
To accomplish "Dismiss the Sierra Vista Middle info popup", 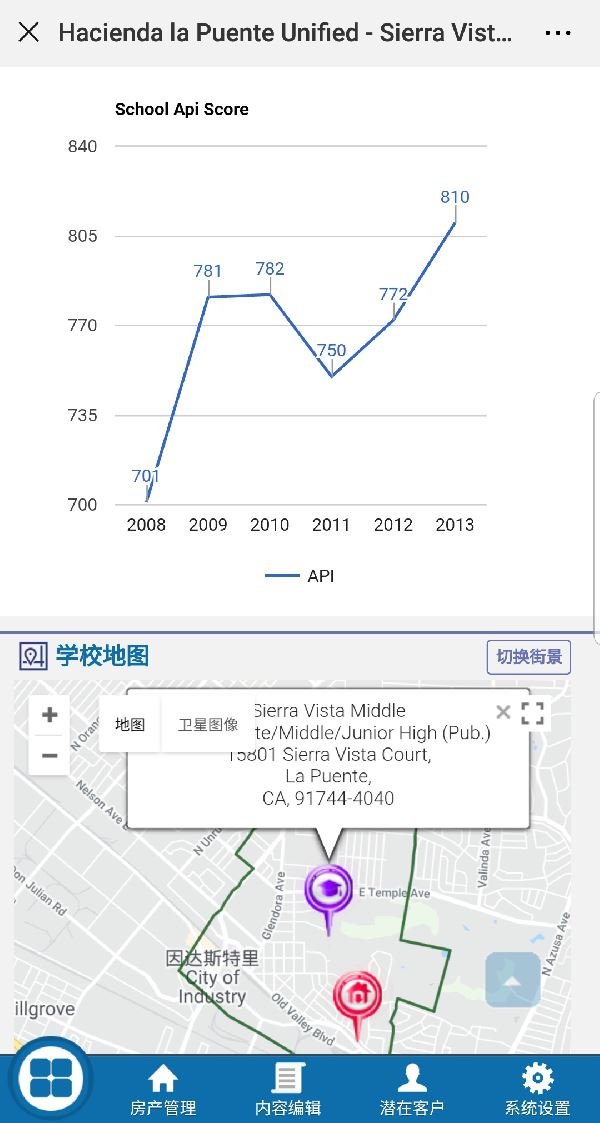I will click(x=503, y=712).
